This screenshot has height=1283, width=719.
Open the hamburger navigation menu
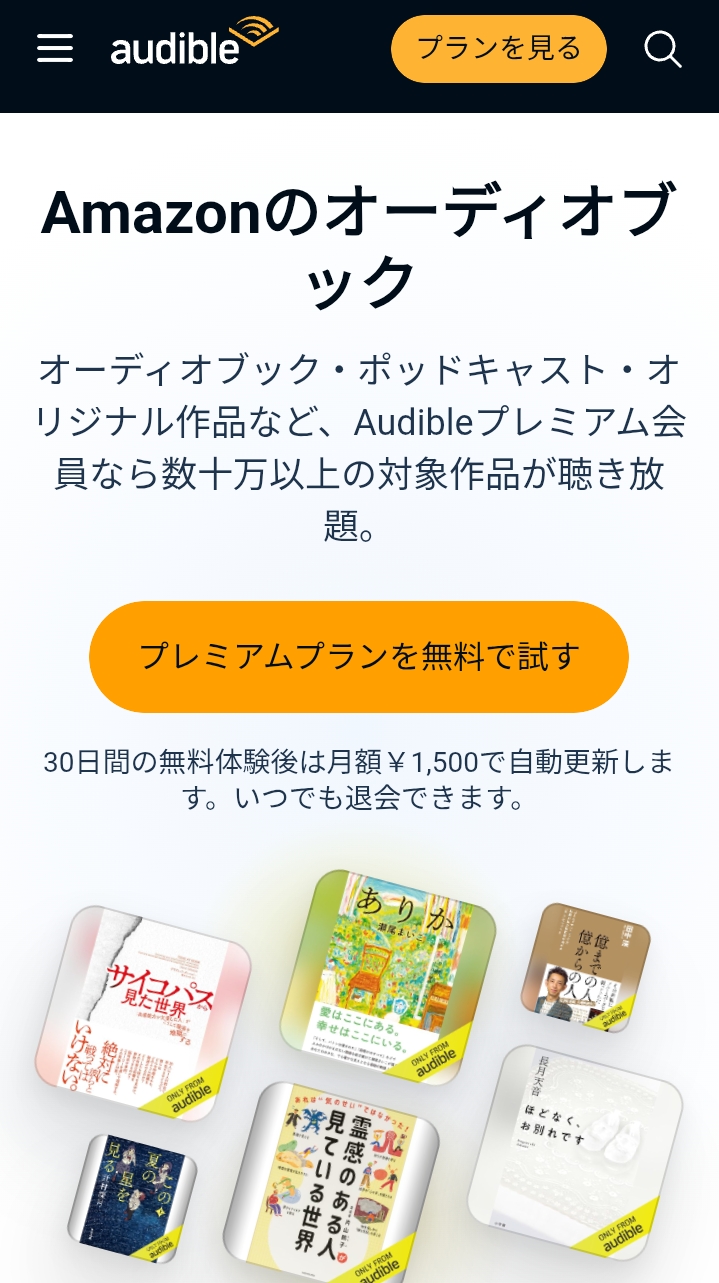pyautogui.click(x=55, y=48)
